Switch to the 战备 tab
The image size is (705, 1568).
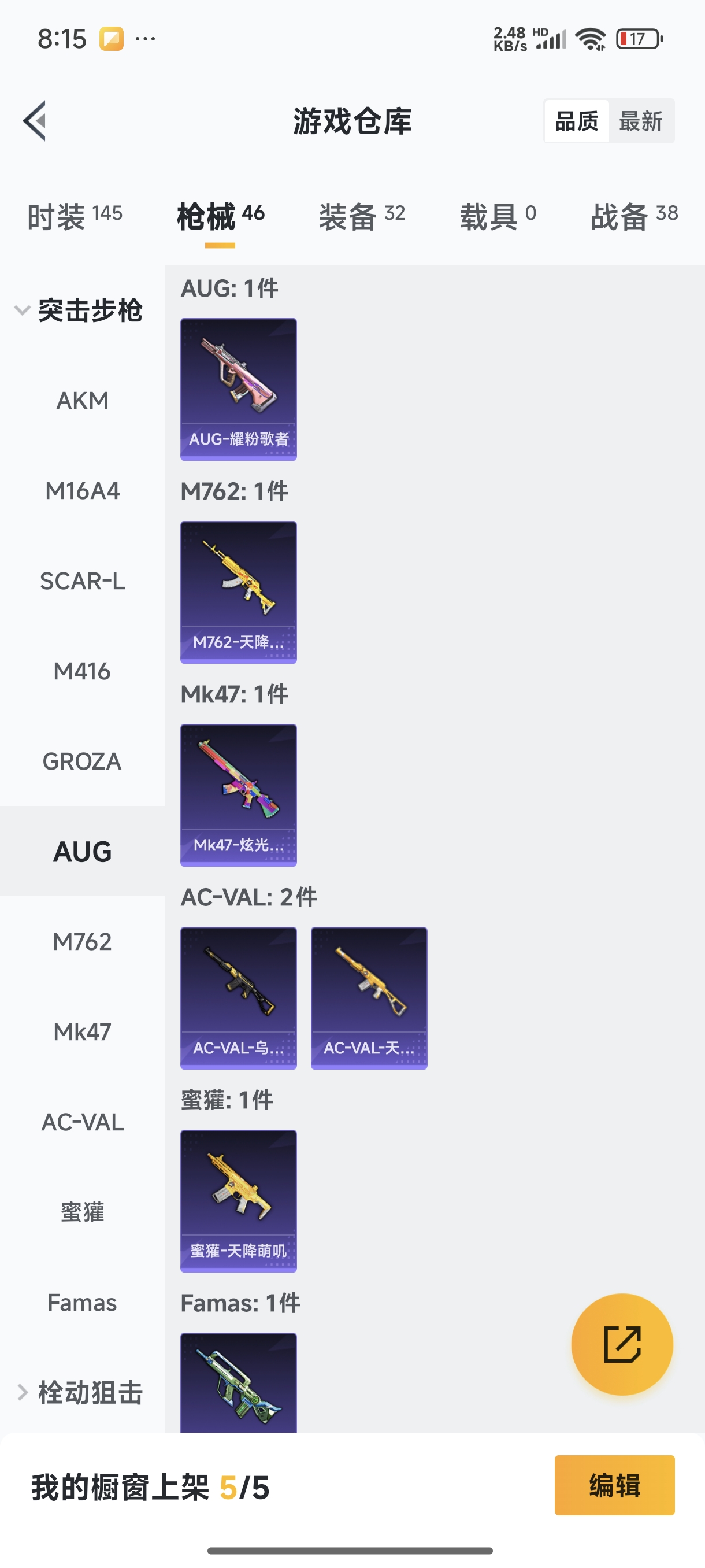(x=634, y=216)
